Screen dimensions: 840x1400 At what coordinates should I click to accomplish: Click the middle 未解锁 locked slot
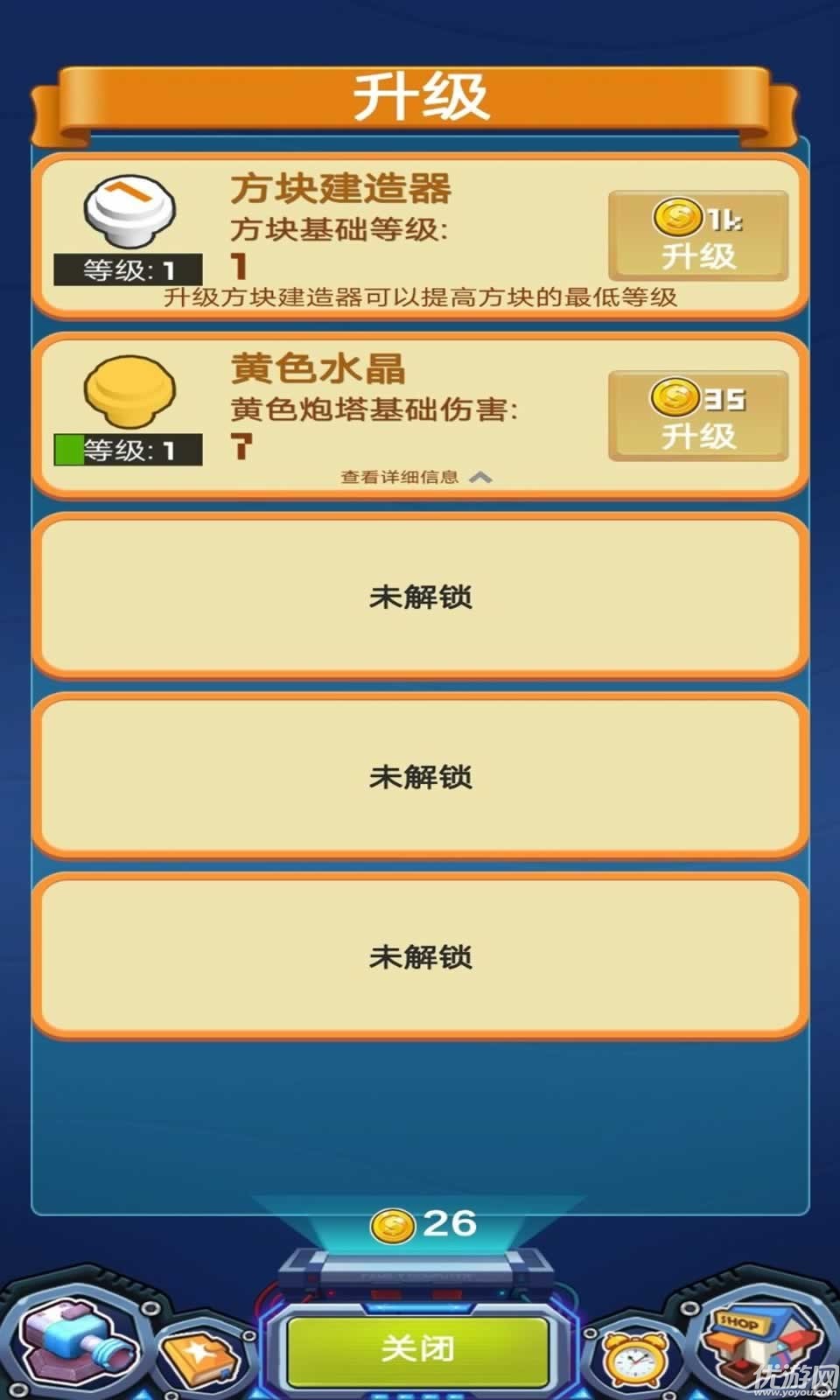pyautogui.click(x=420, y=777)
